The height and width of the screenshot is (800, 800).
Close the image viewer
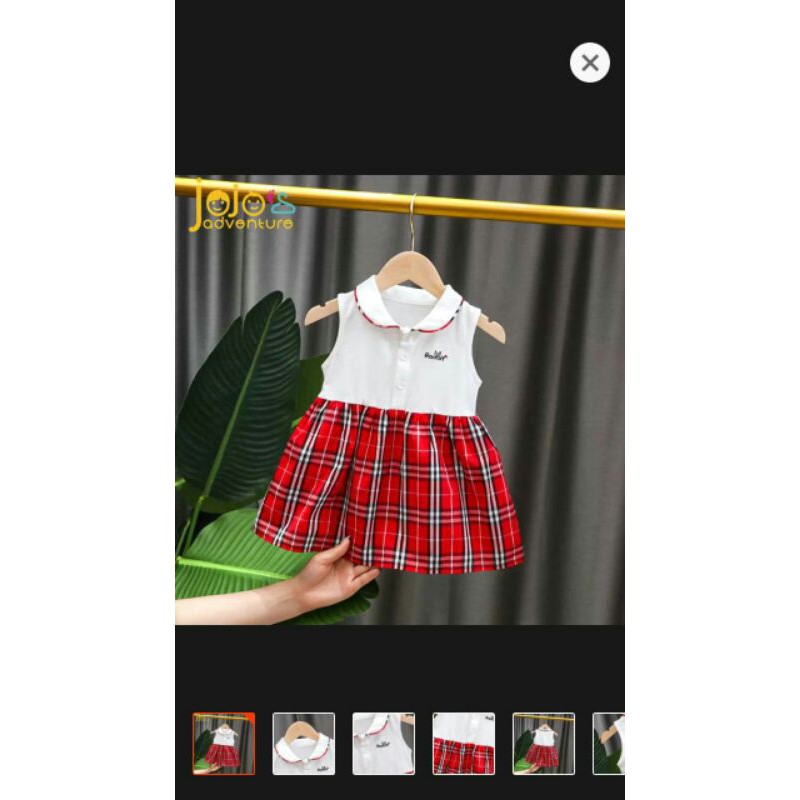(x=590, y=63)
